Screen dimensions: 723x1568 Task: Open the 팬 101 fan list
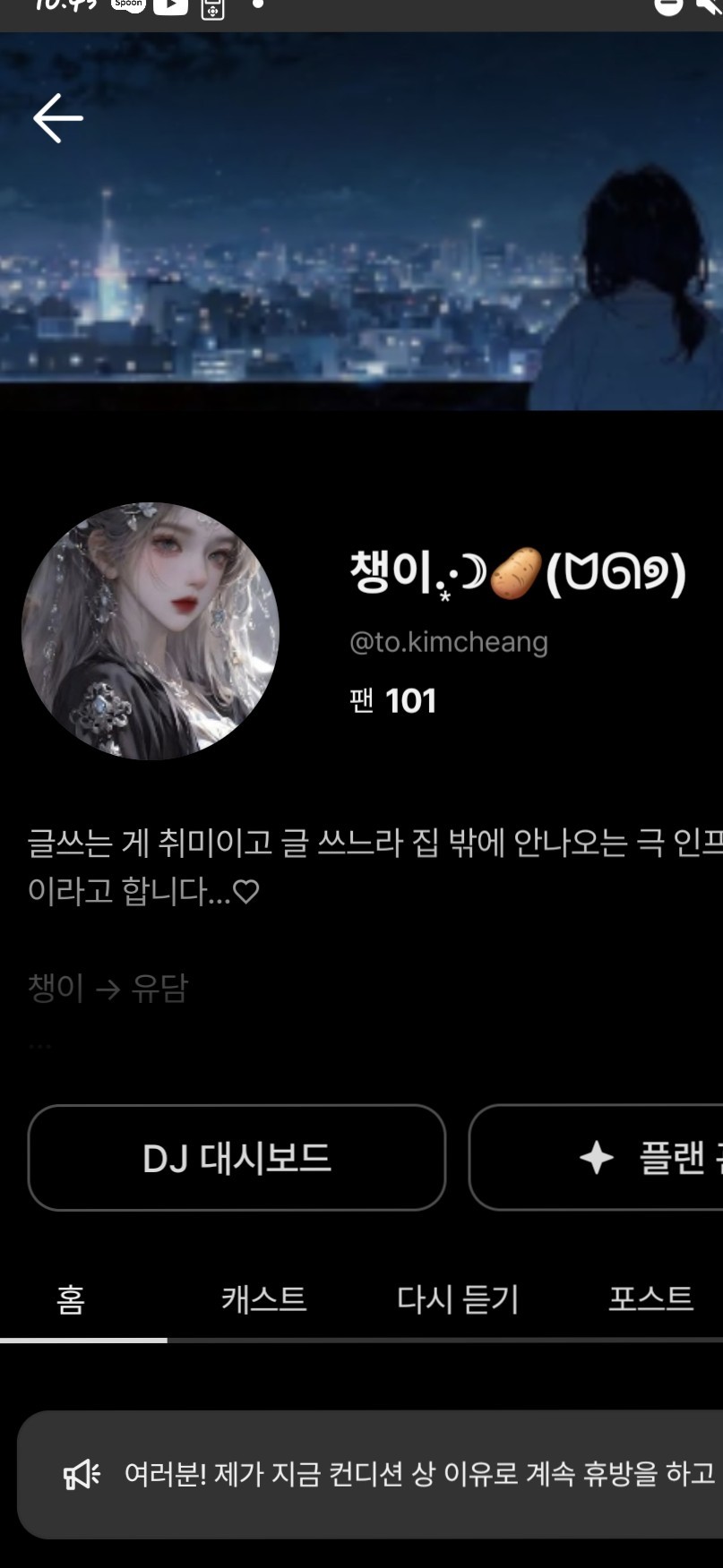click(393, 701)
